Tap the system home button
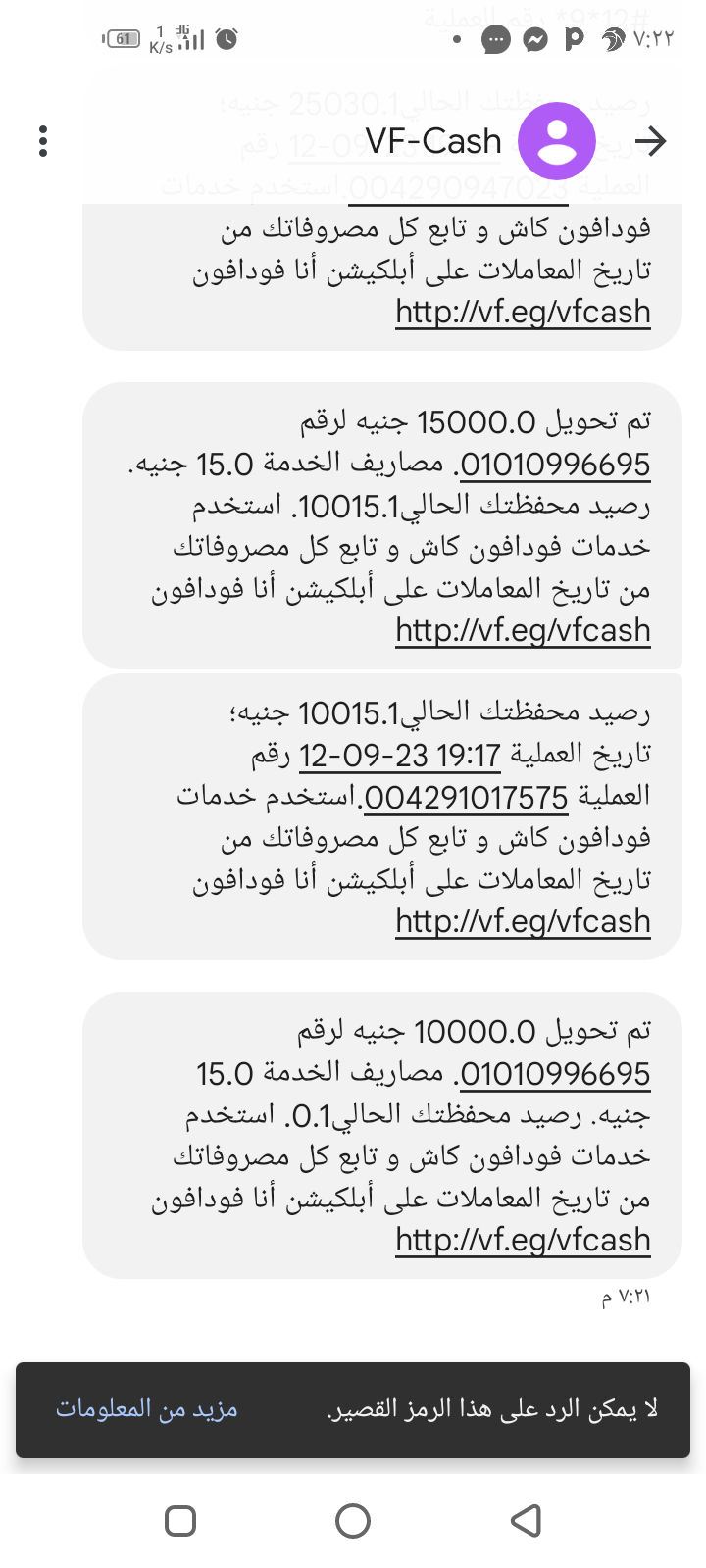The height and width of the screenshot is (1568, 706). [353, 1521]
